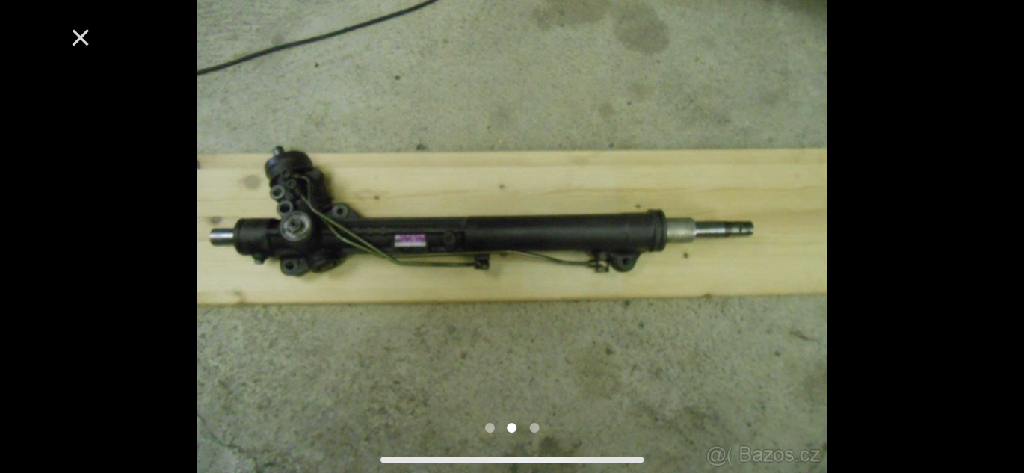Jump to the first photo dot
1024x473 pixels.
point(490,428)
